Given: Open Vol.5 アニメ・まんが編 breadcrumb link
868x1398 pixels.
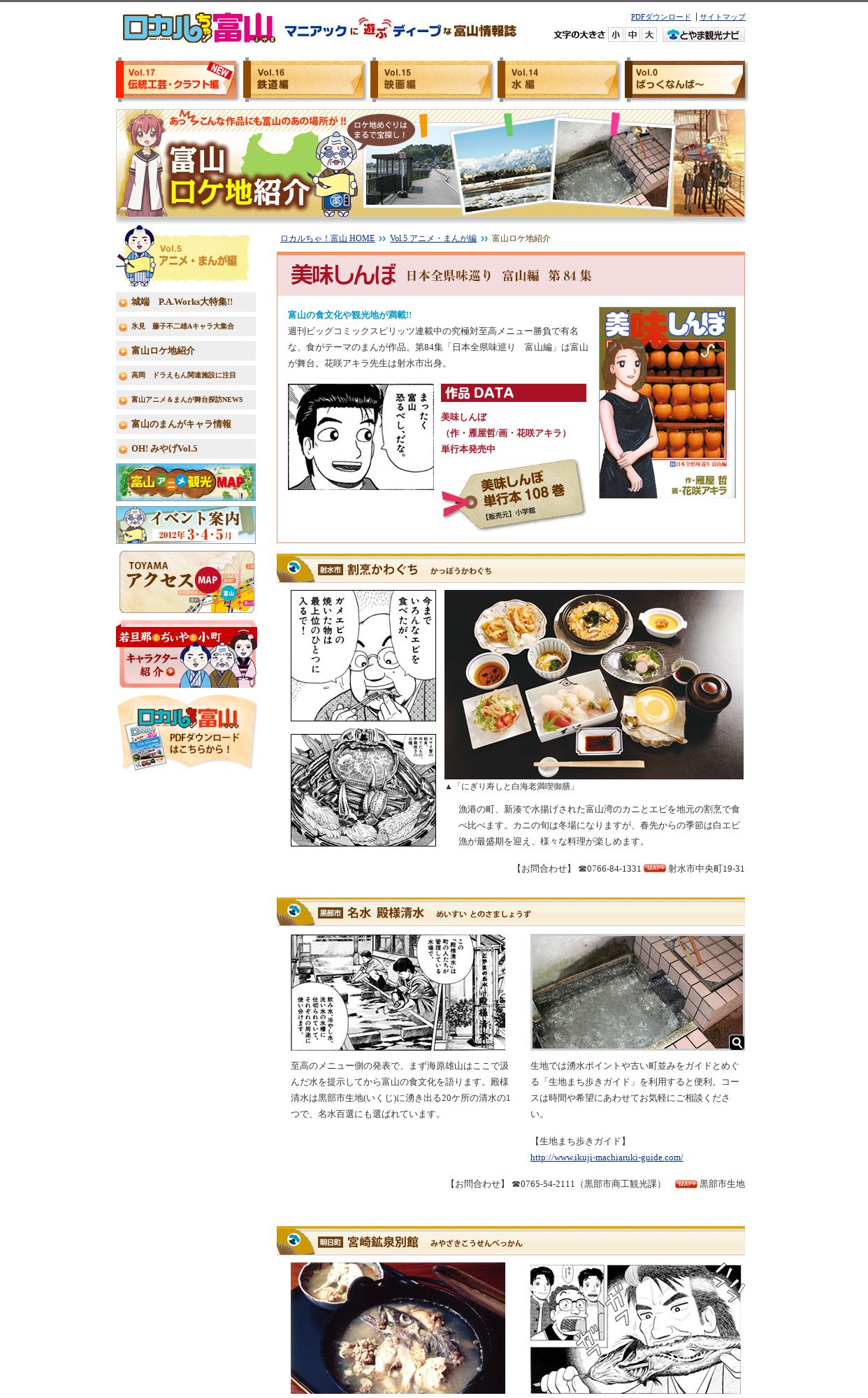Looking at the screenshot, I should (433, 238).
